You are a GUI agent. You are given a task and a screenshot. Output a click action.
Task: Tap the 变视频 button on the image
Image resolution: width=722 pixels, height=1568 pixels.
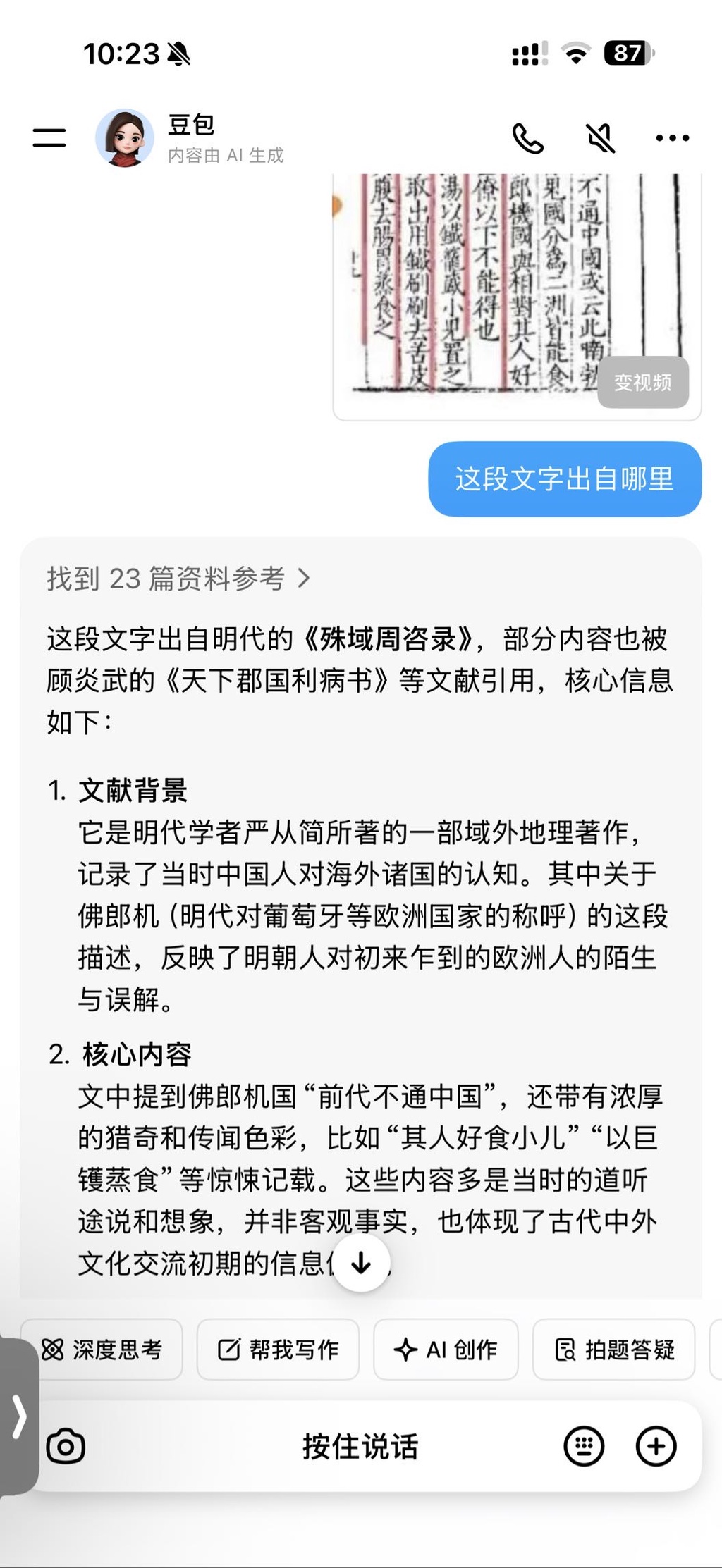pos(642,382)
